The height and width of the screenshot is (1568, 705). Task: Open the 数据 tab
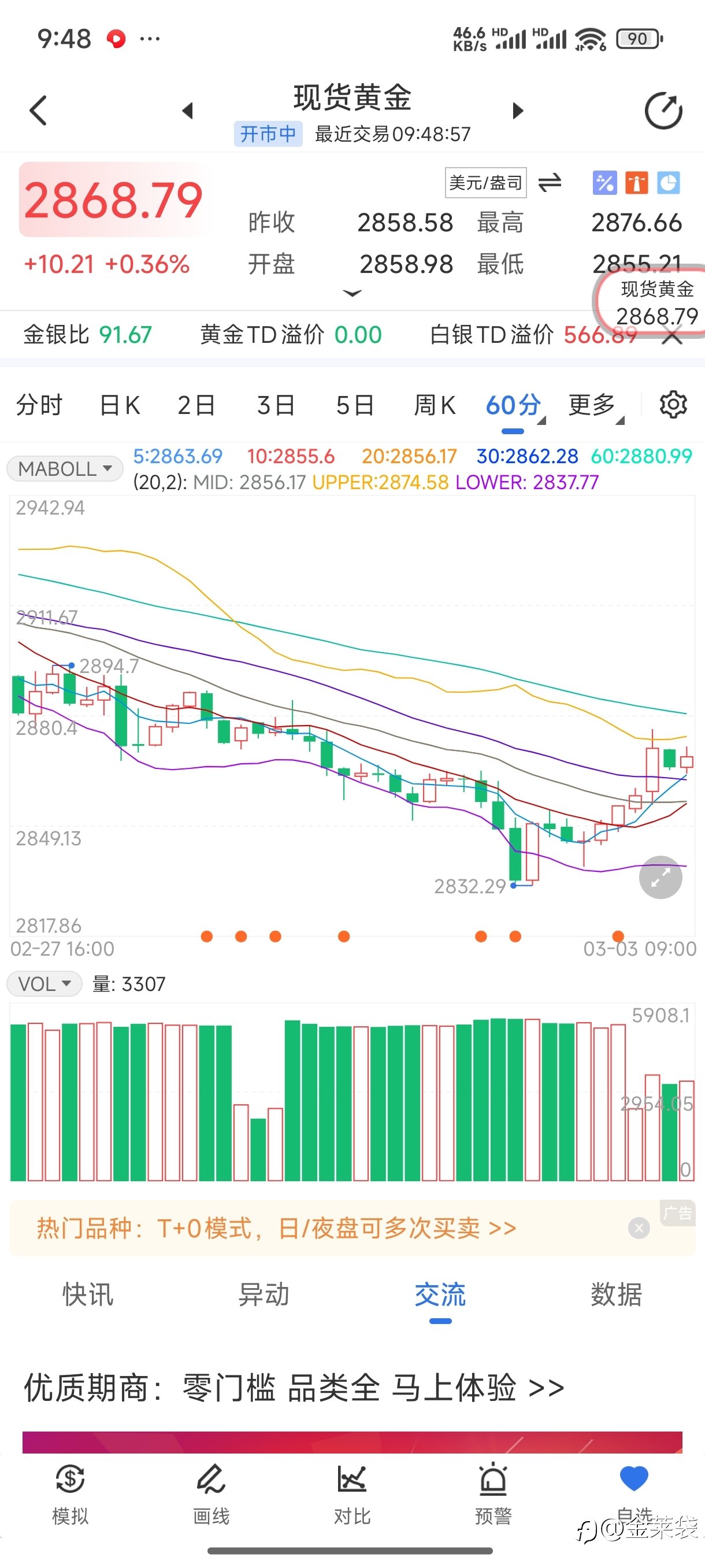point(616,1294)
